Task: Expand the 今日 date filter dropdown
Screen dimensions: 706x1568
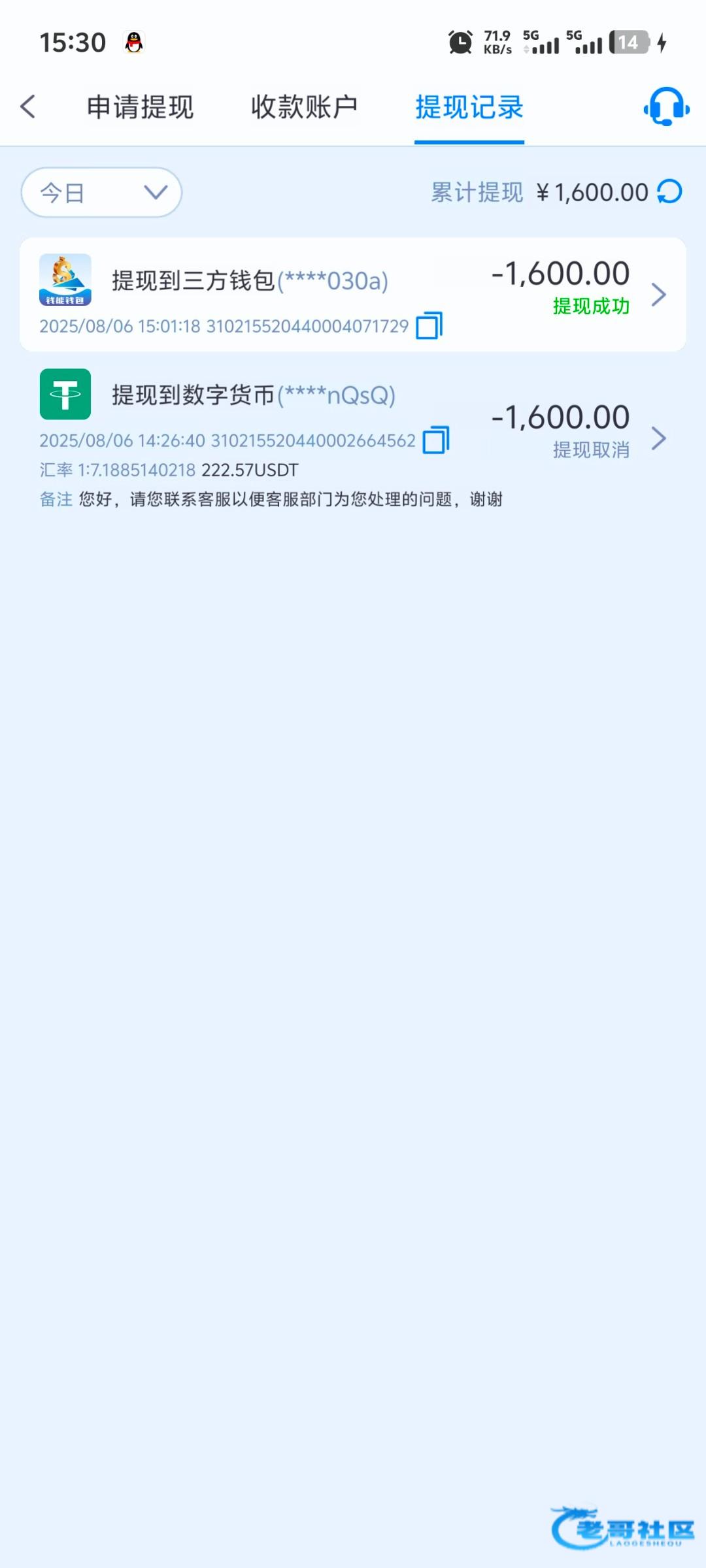Action: [101, 193]
